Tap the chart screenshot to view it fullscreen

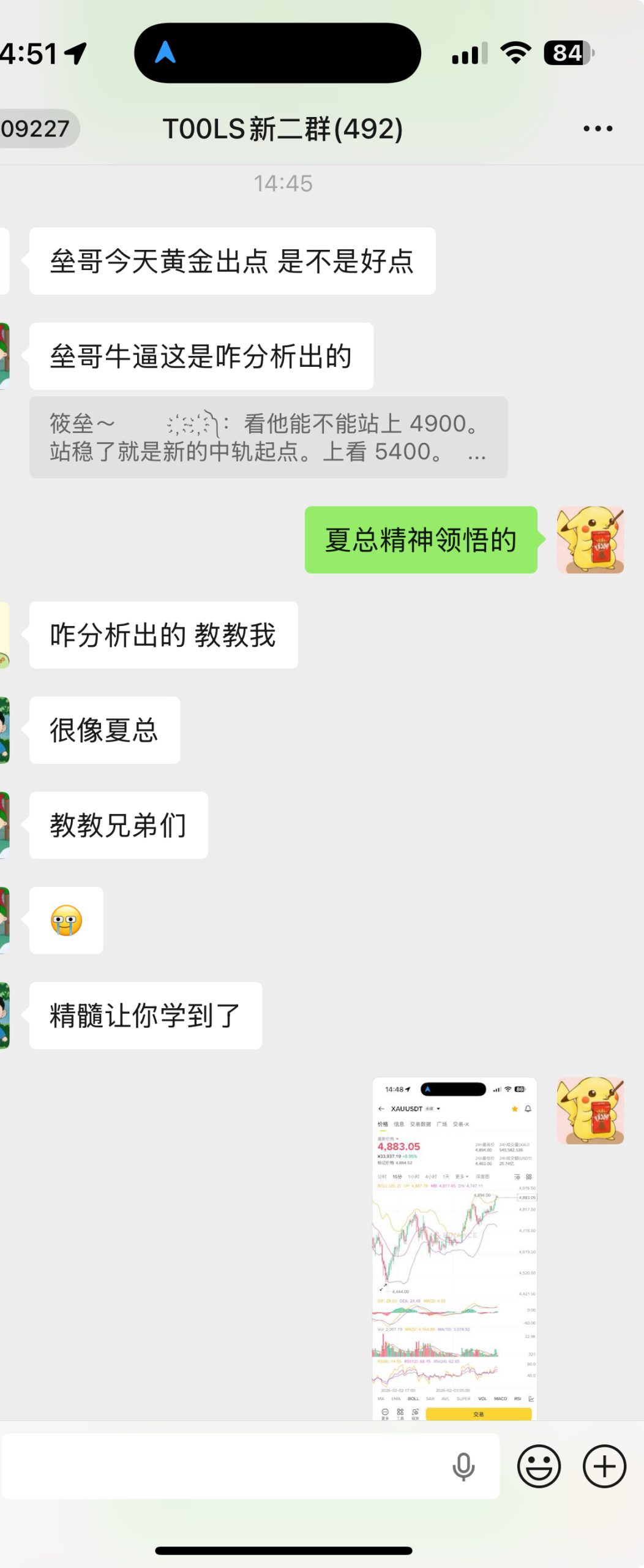coord(456,1256)
